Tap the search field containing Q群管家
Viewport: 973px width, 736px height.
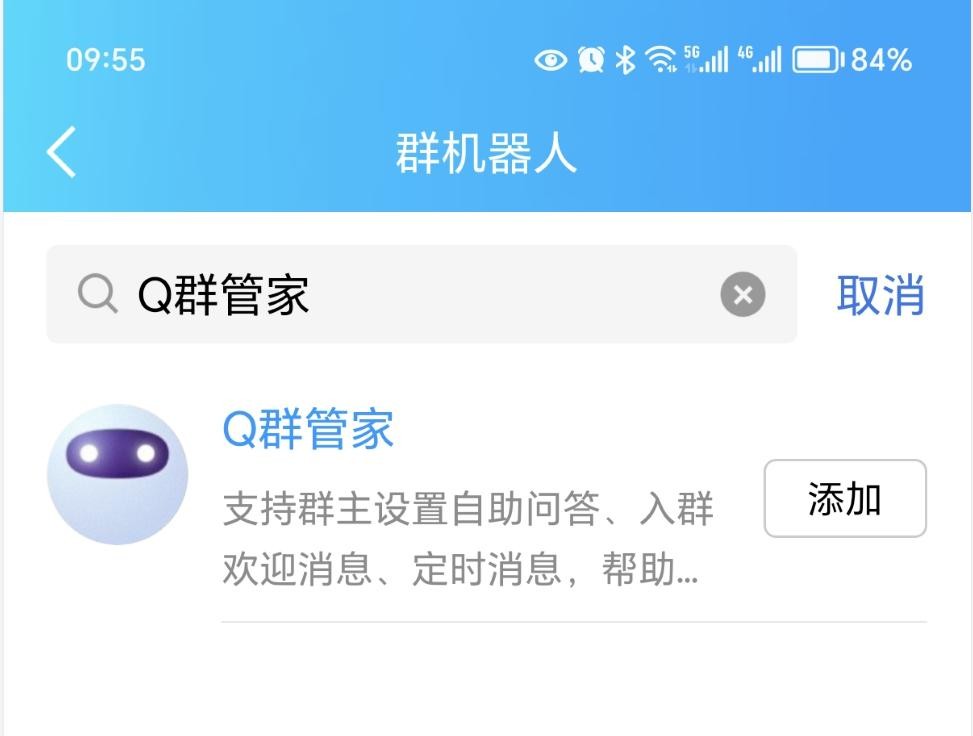[x=400, y=295]
